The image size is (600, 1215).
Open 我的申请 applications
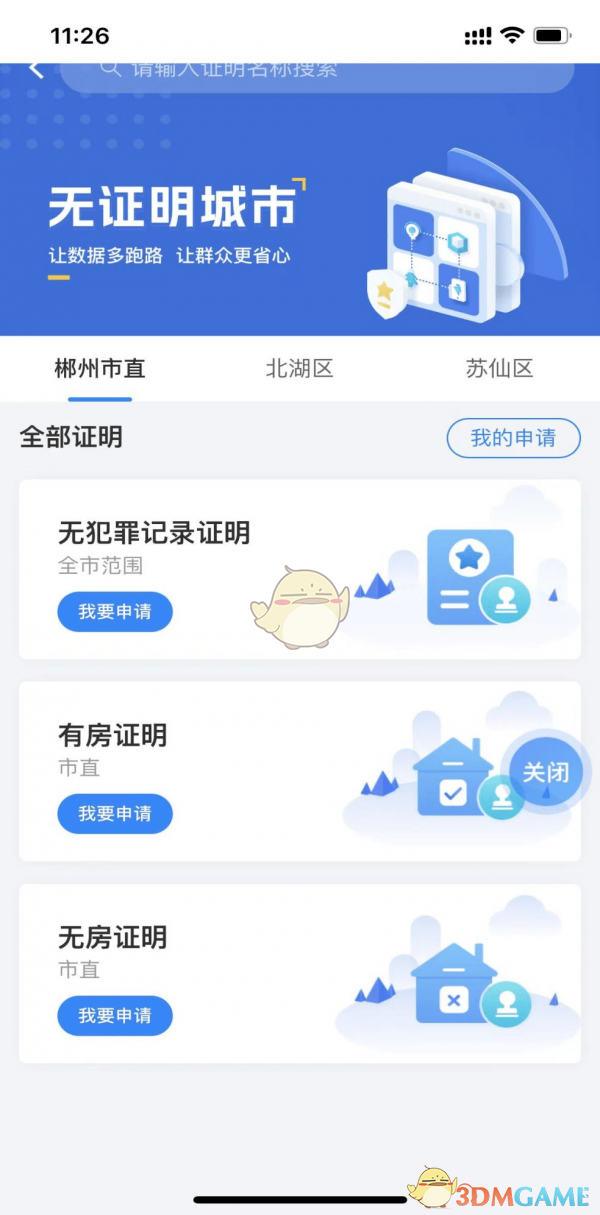[x=513, y=438]
